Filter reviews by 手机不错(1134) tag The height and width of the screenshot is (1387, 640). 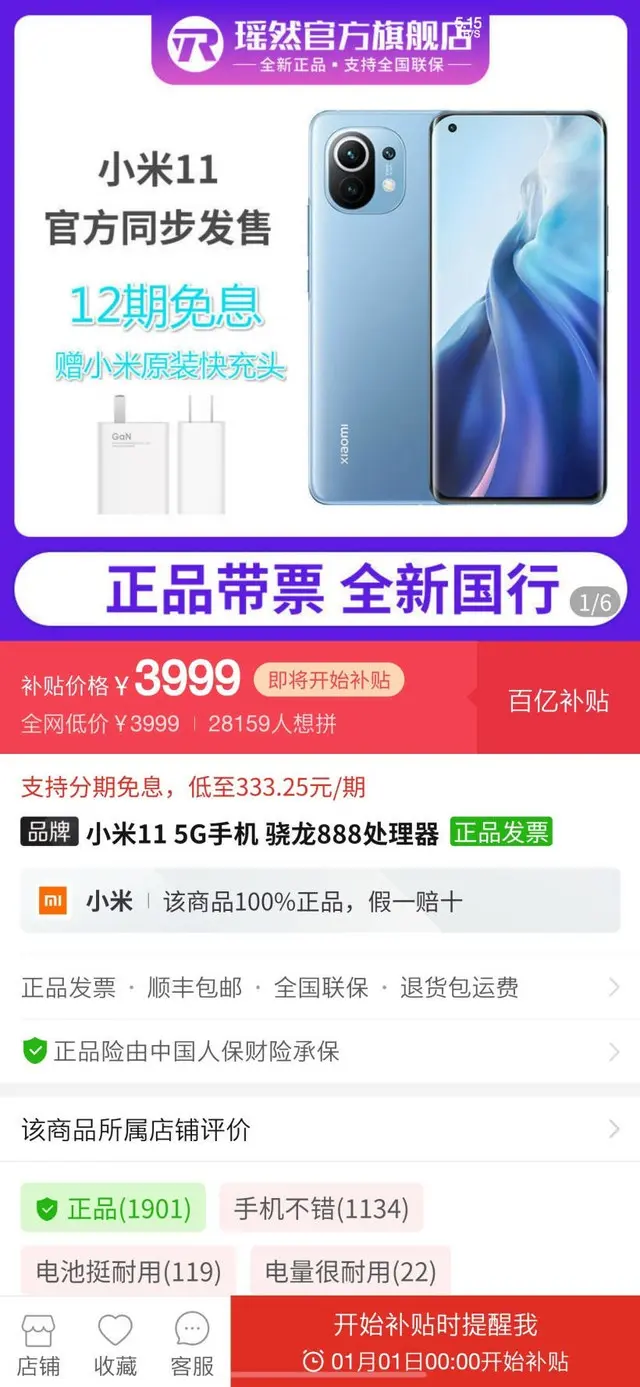321,1209
